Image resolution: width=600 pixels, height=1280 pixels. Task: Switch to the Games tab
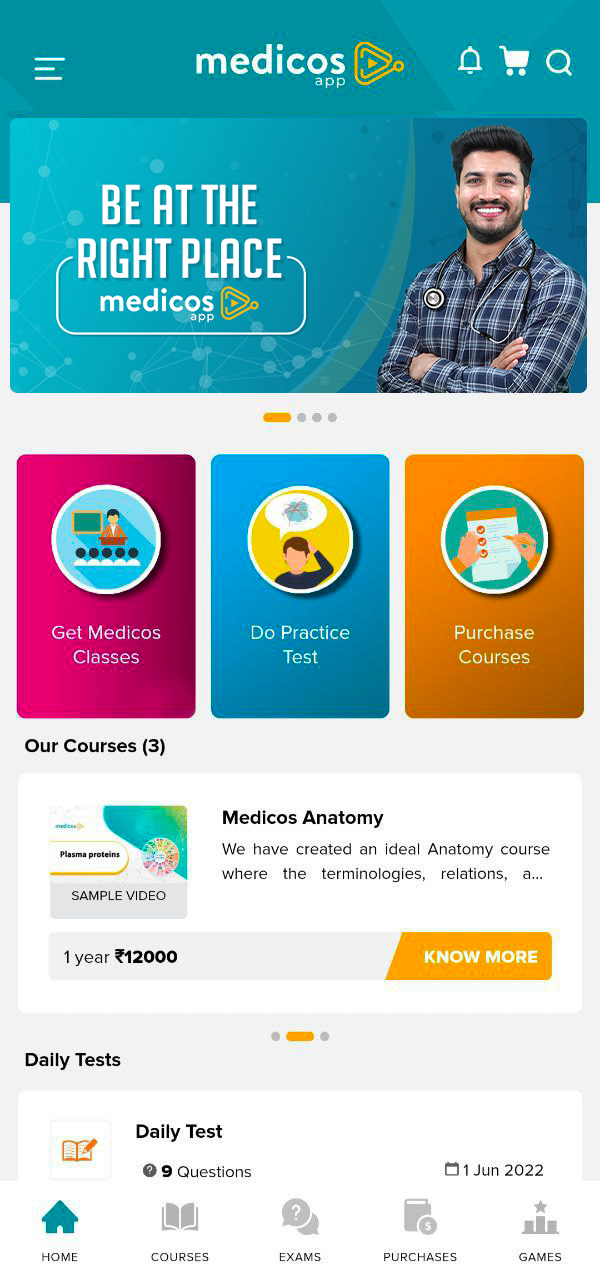(540, 1230)
